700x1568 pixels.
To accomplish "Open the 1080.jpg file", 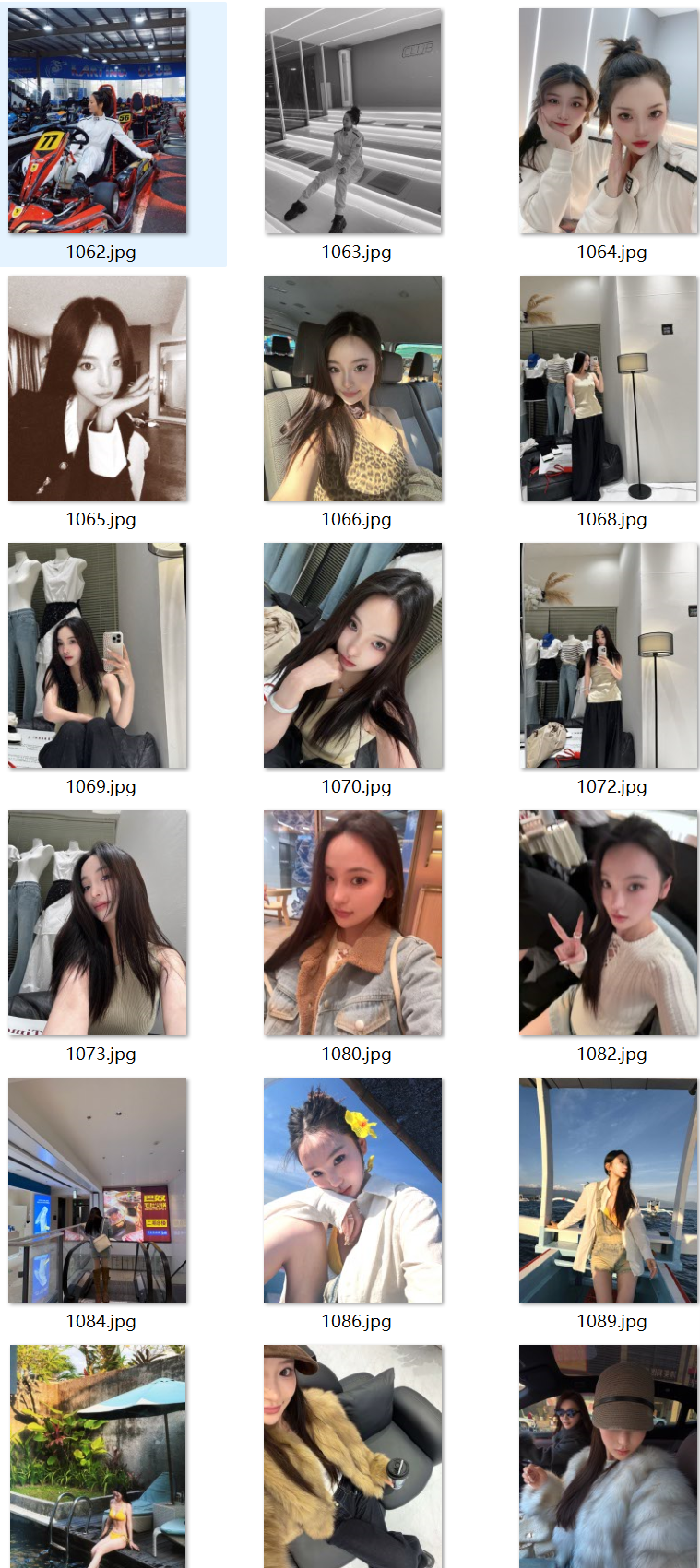I will [x=353, y=923].
